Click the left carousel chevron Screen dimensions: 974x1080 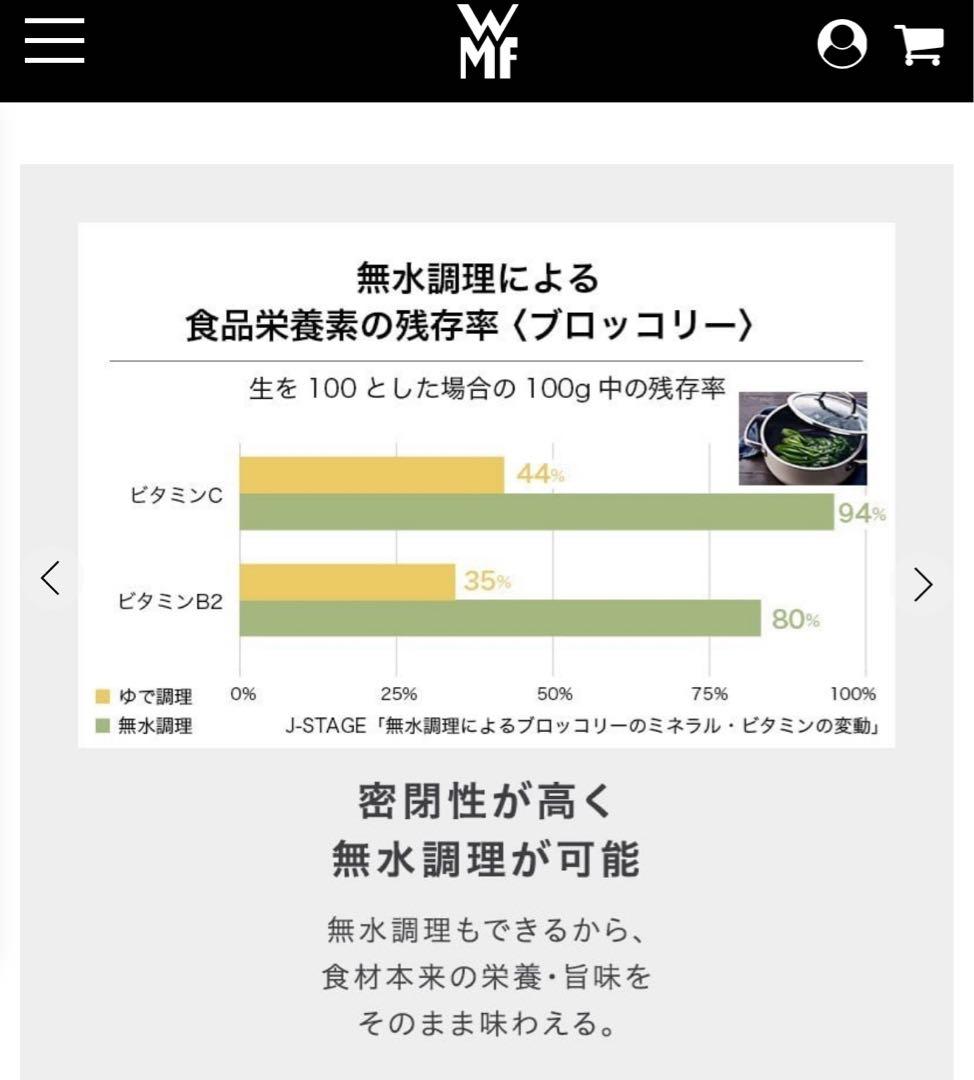click(x=51, y=578)
